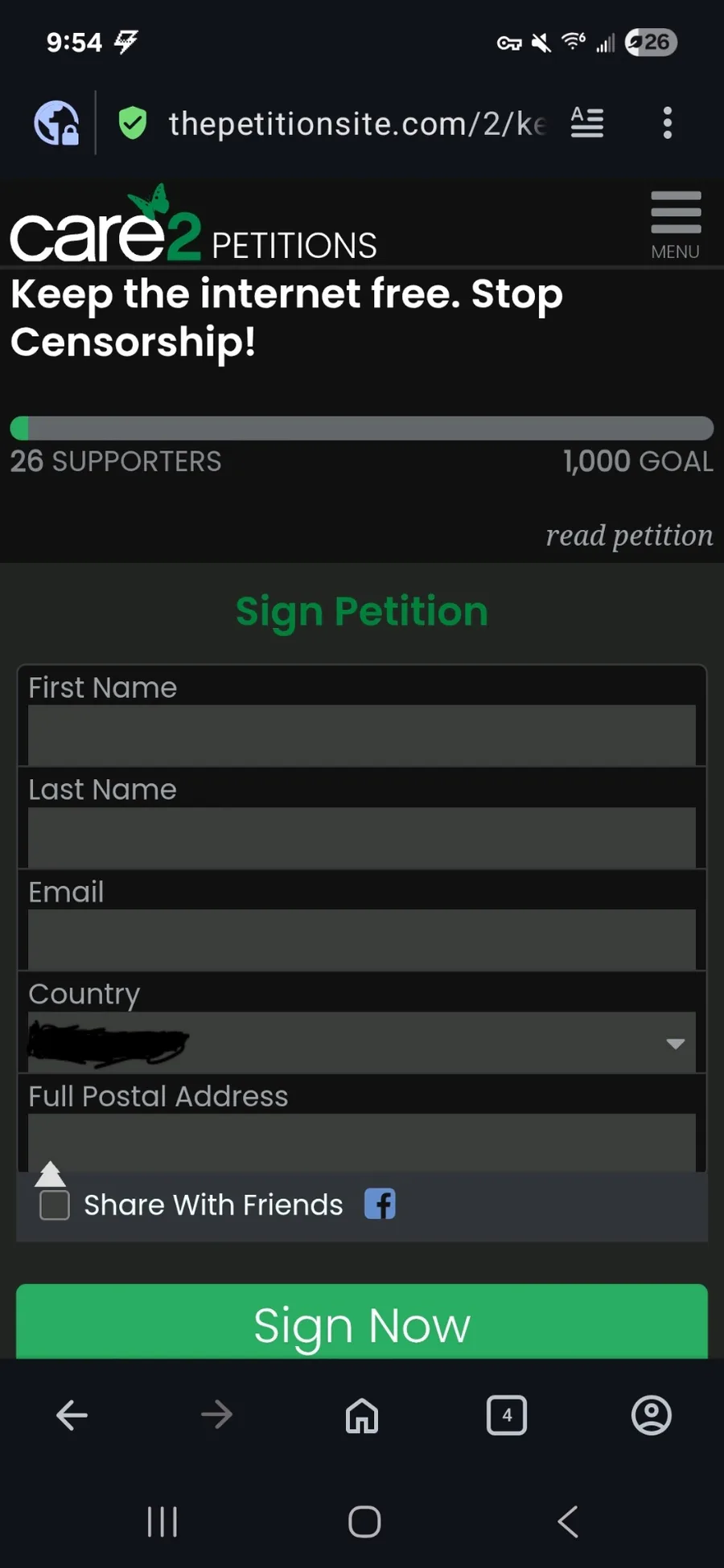Focus the Full Postal Address field
The image size is (724, 1568).
362,1143
